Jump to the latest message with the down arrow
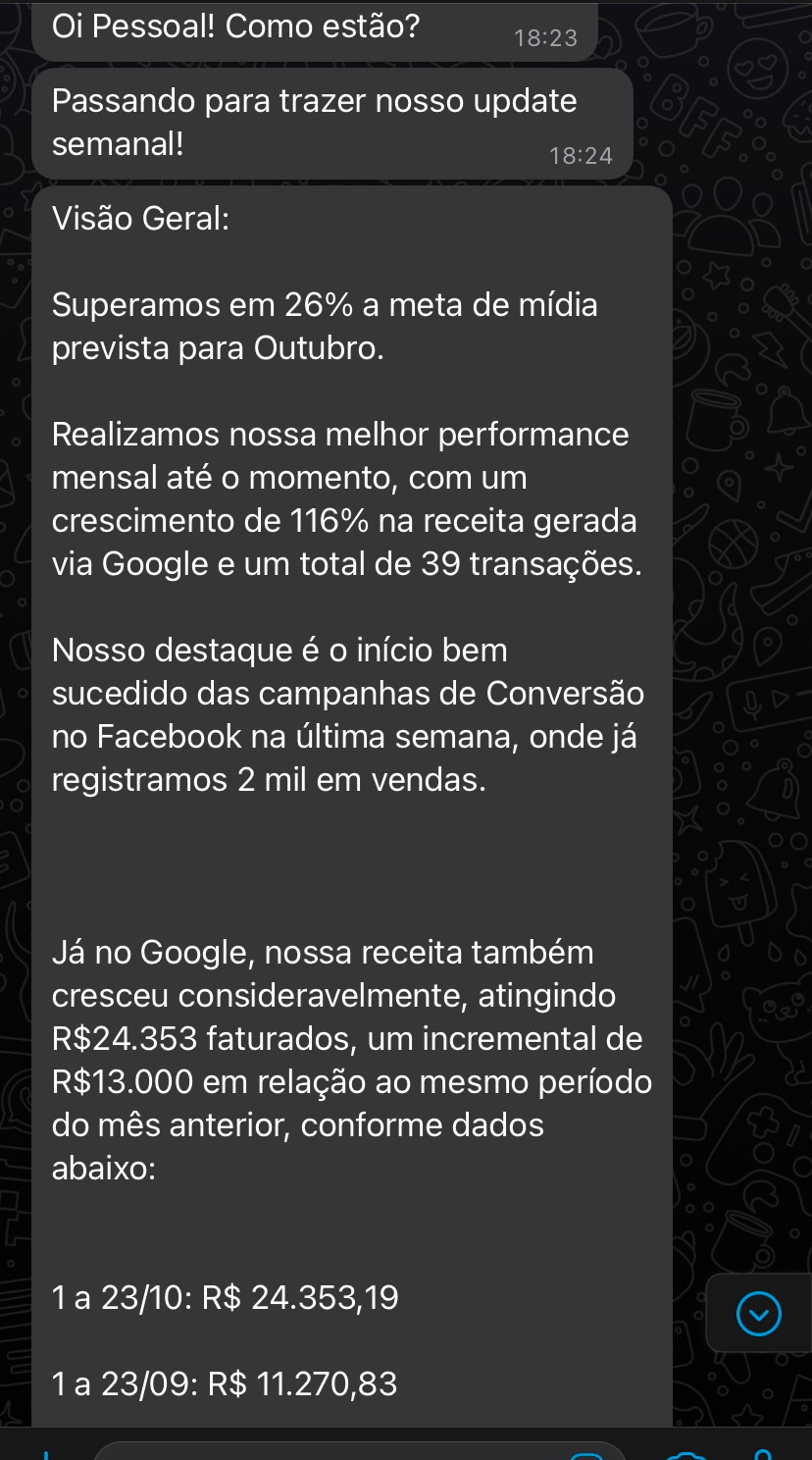Screen dimensions: 812x1460 point(758,1314)
